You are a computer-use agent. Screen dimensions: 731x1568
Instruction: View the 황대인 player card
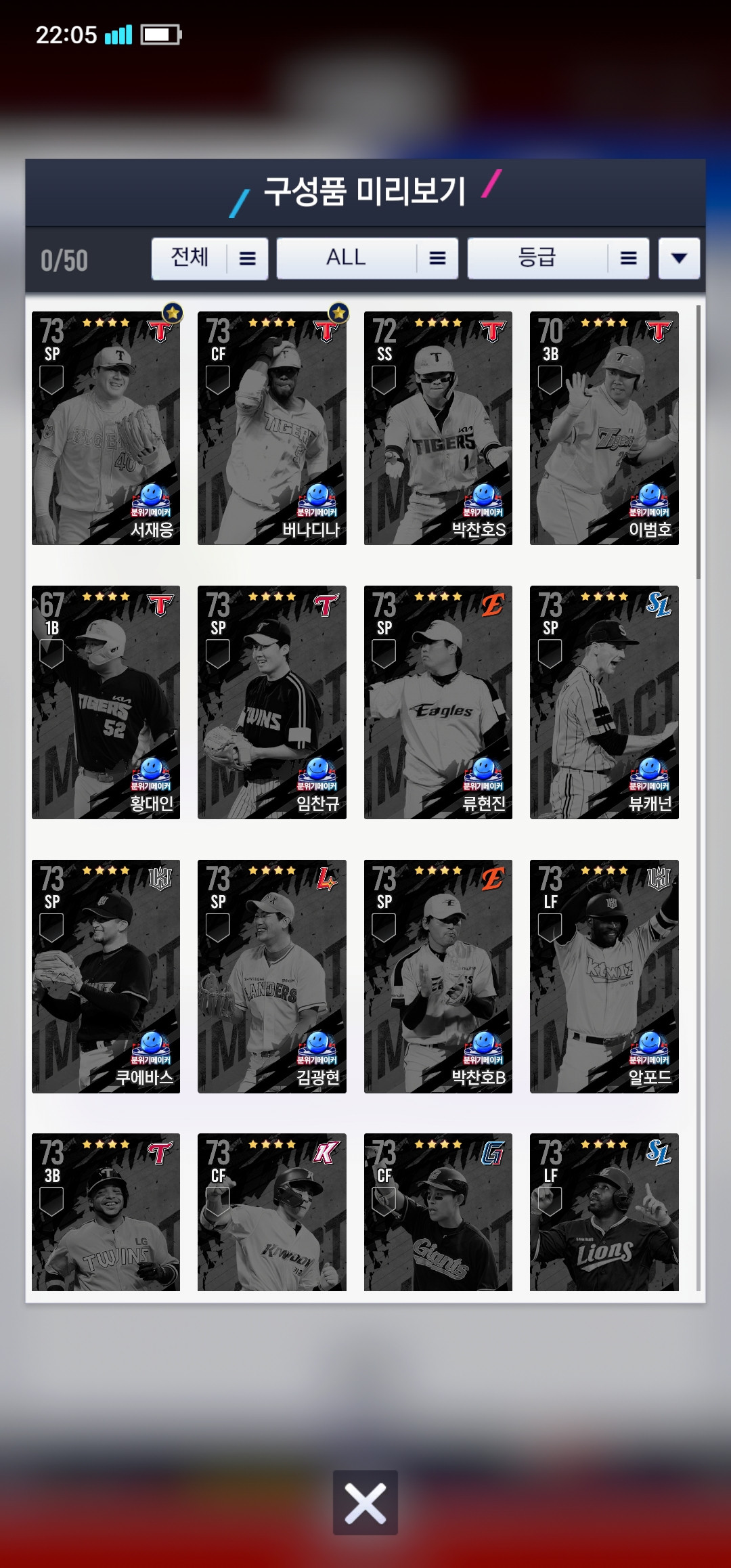point(106,702)
